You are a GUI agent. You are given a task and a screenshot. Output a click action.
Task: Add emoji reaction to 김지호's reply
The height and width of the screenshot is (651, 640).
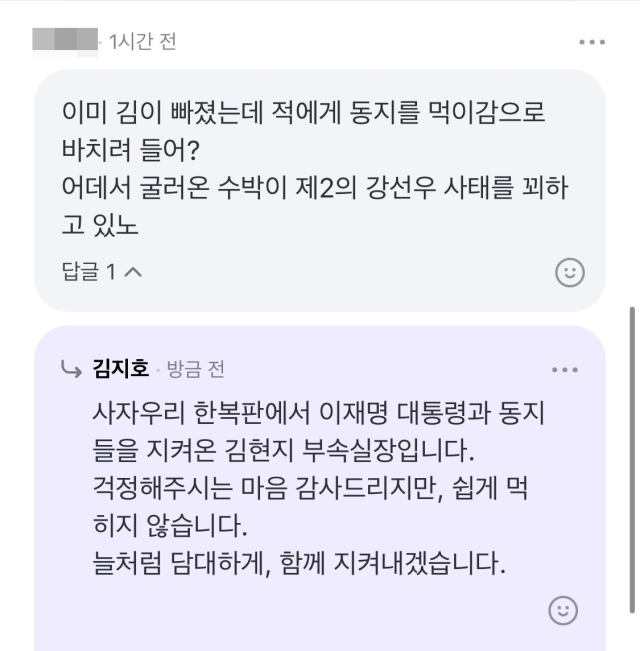point(563,610)
